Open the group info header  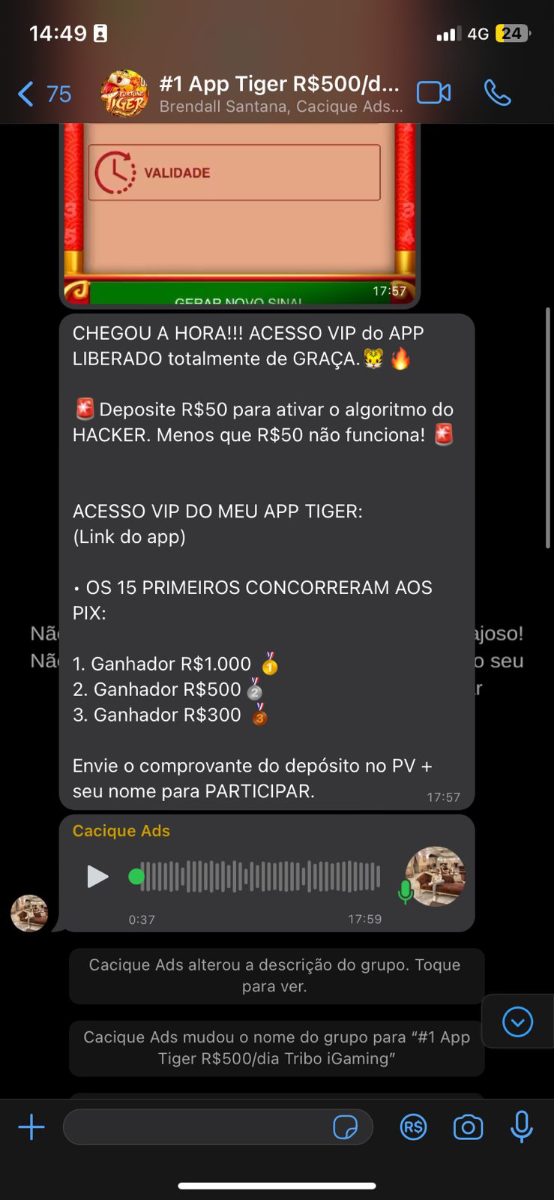tap(253, 93)
